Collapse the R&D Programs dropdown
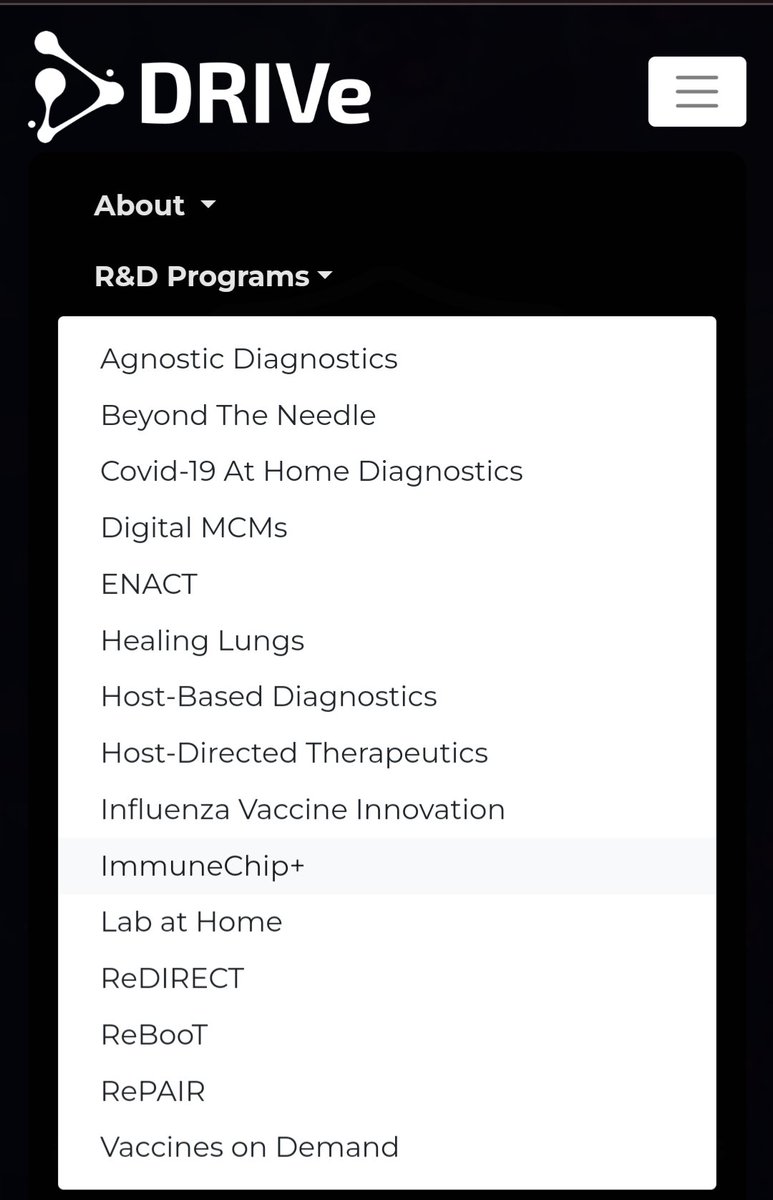The height and width of the screenshot is (1200, 773). tap(212, 277)
